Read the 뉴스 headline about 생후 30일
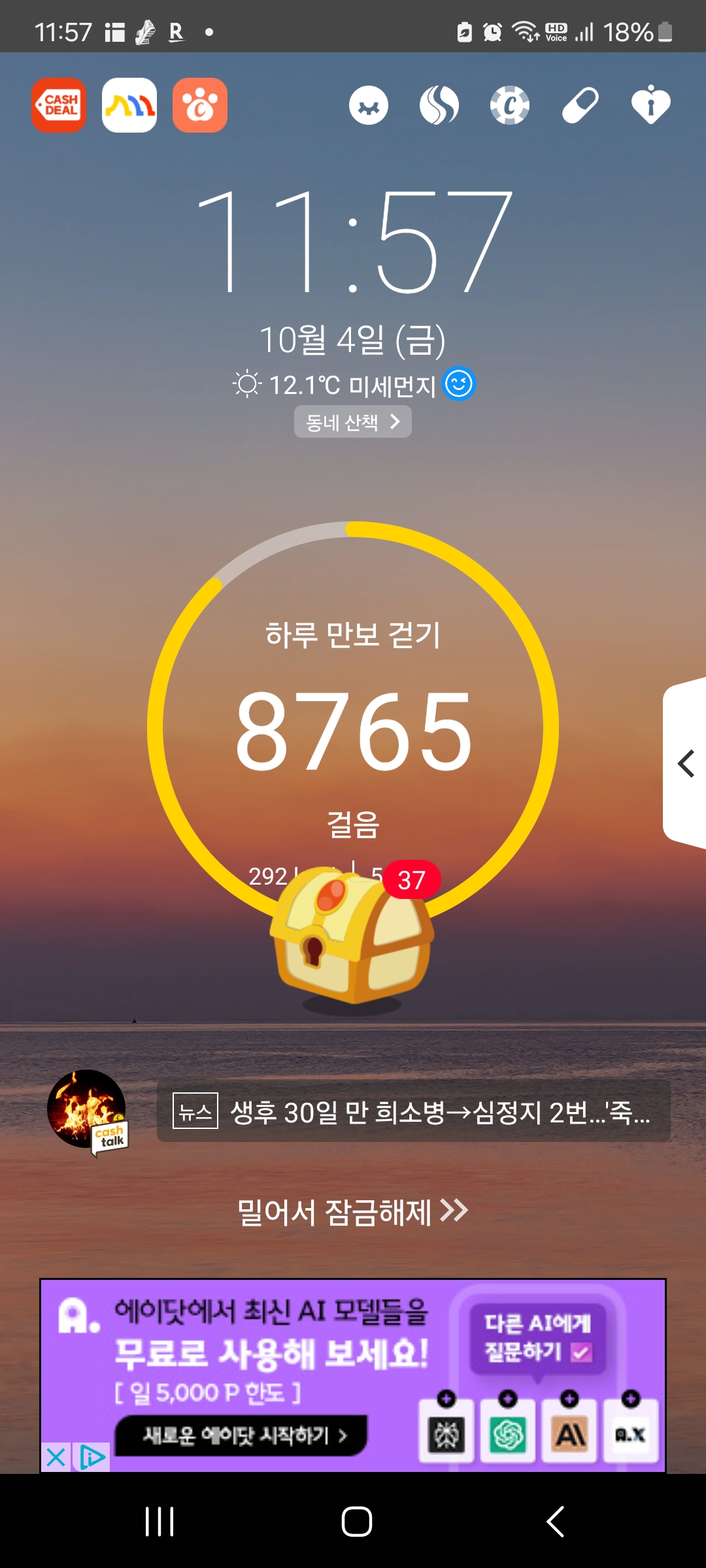This screenshot has height=1568, width=706. point(413,1111)
